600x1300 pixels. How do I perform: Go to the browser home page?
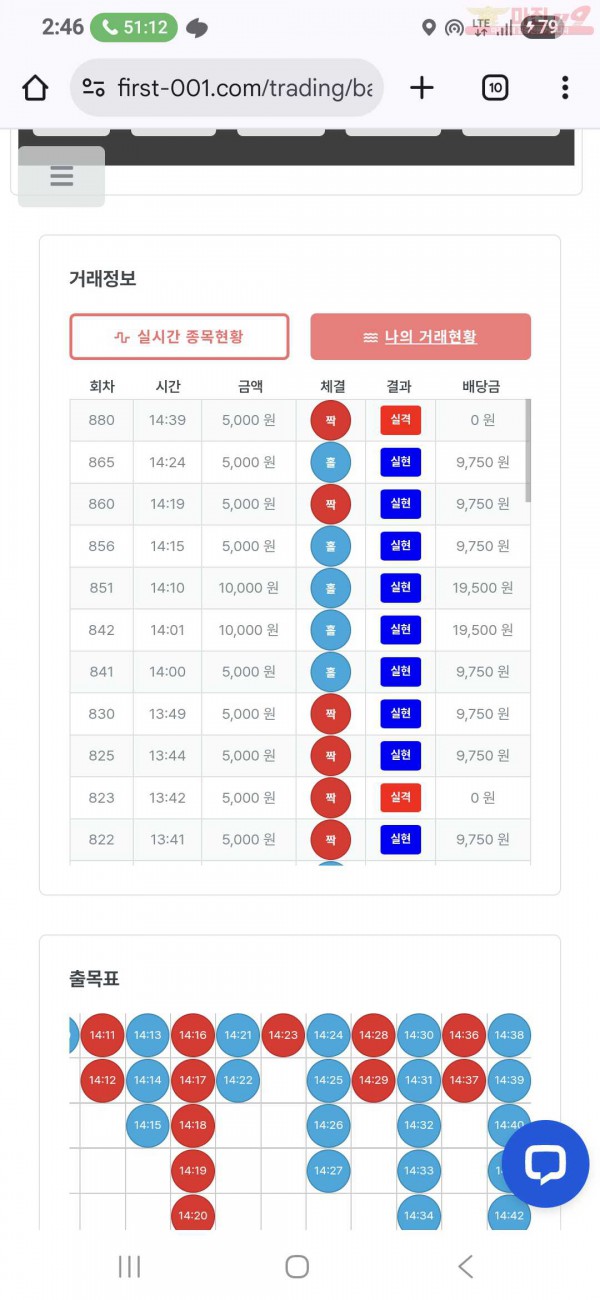tap(35, 88)
